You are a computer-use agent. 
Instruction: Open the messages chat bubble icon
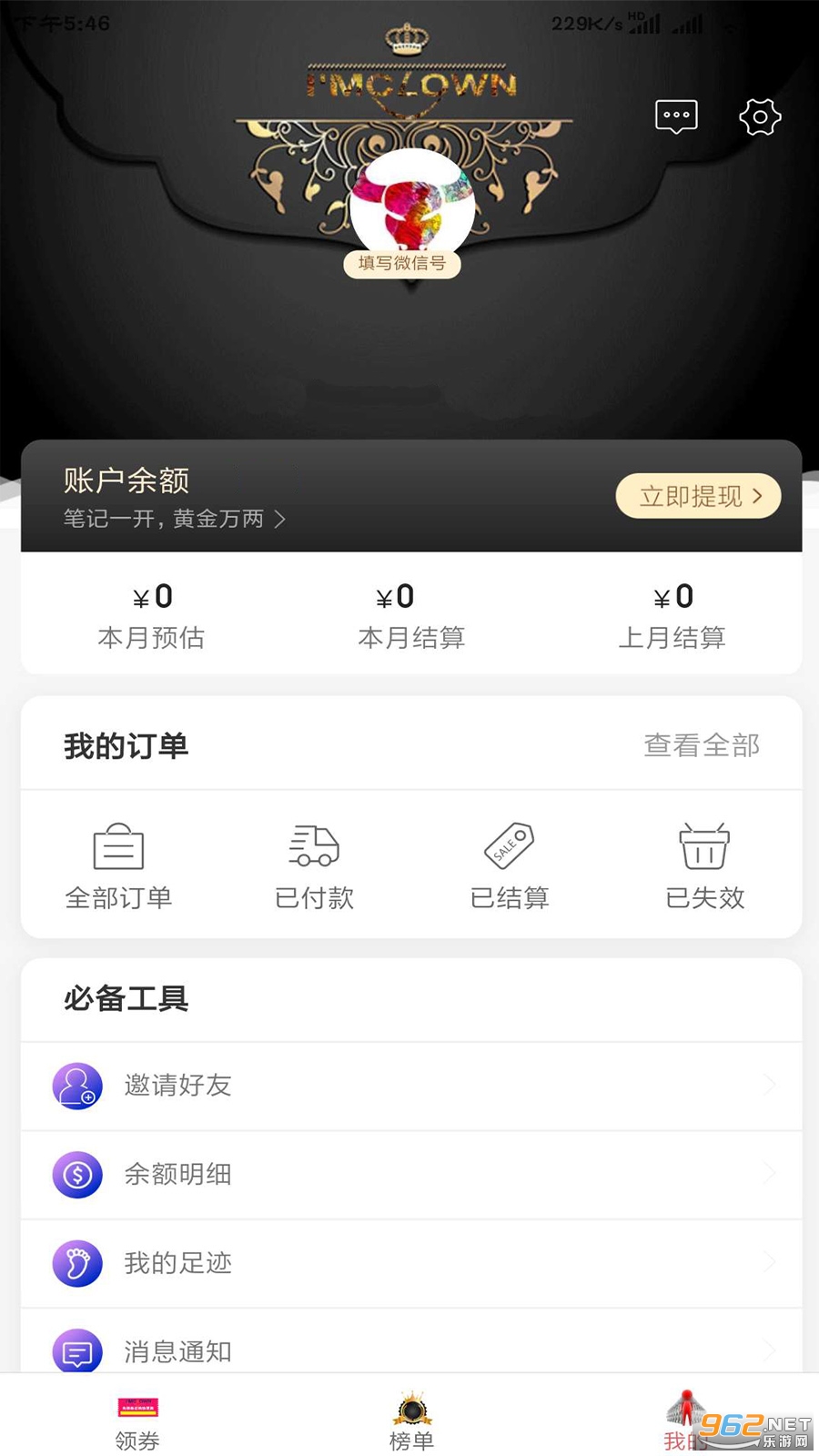pos(676,116)
